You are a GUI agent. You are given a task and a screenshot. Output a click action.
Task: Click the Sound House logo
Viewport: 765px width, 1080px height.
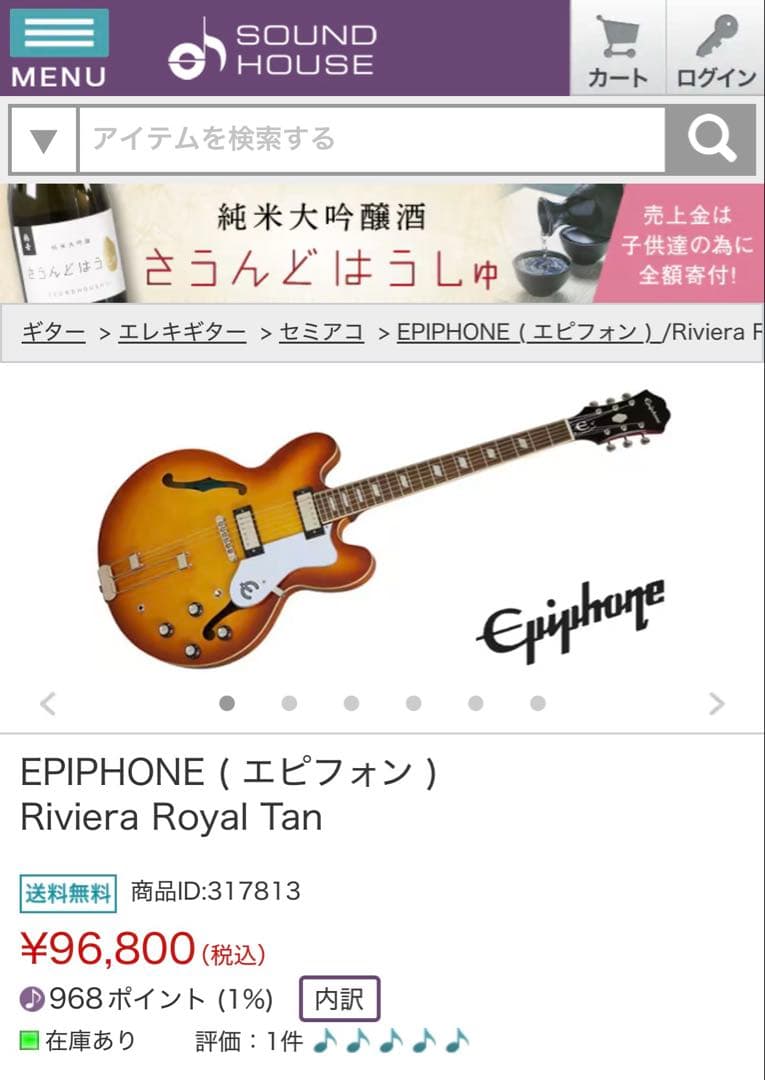pos(275,48)
